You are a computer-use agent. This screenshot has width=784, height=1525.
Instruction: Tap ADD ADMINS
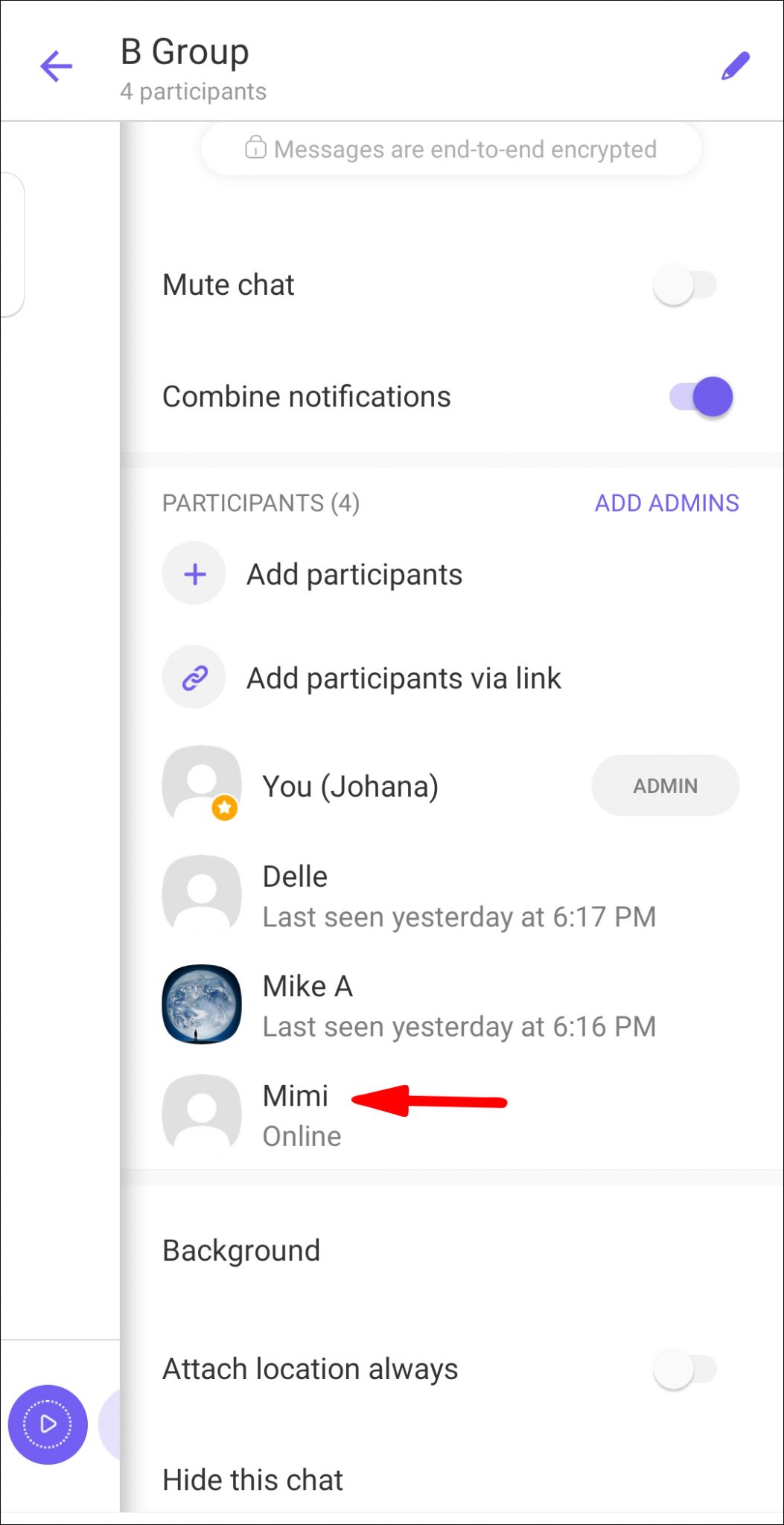666,503
